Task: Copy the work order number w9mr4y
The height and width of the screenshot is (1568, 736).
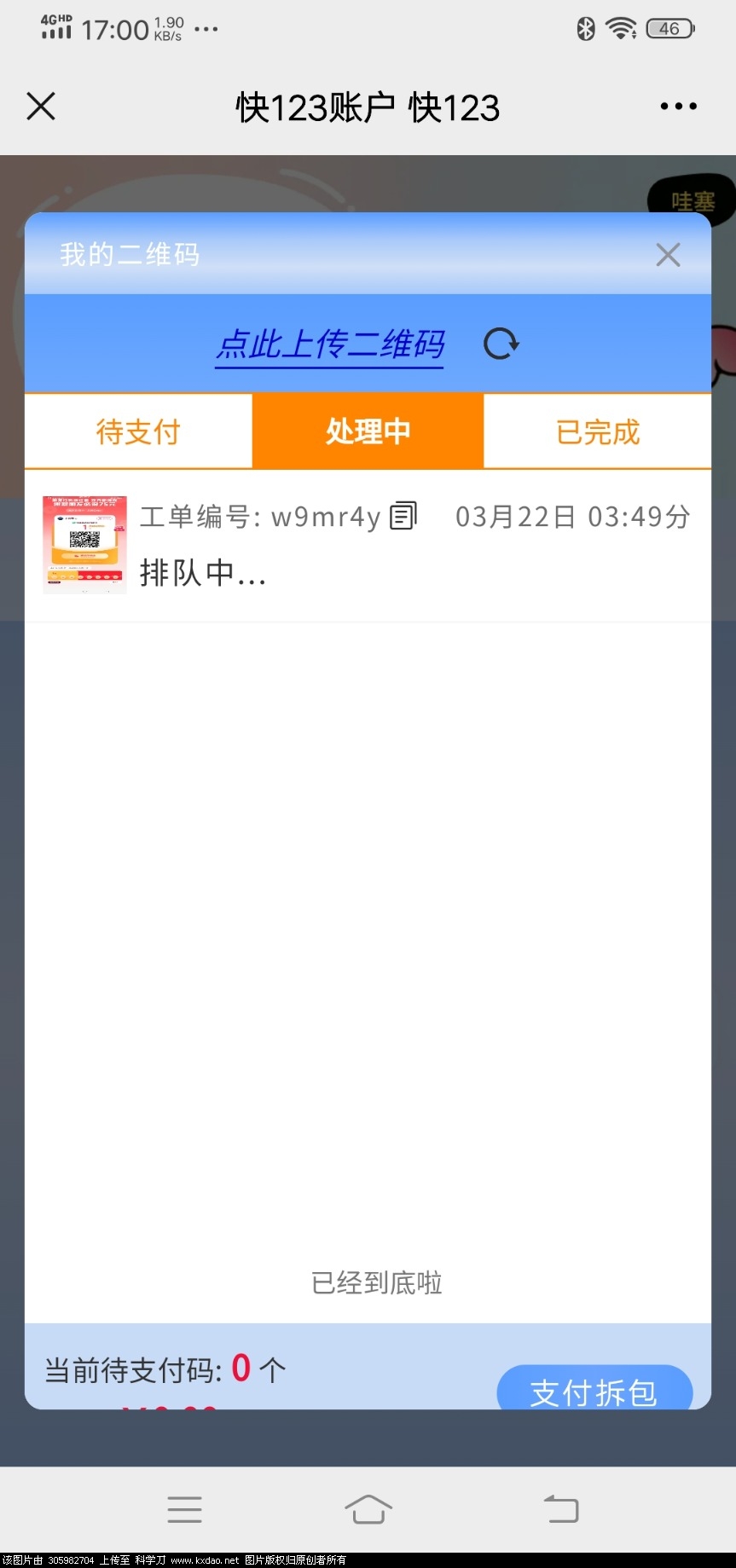Action: tap(403, 516)
